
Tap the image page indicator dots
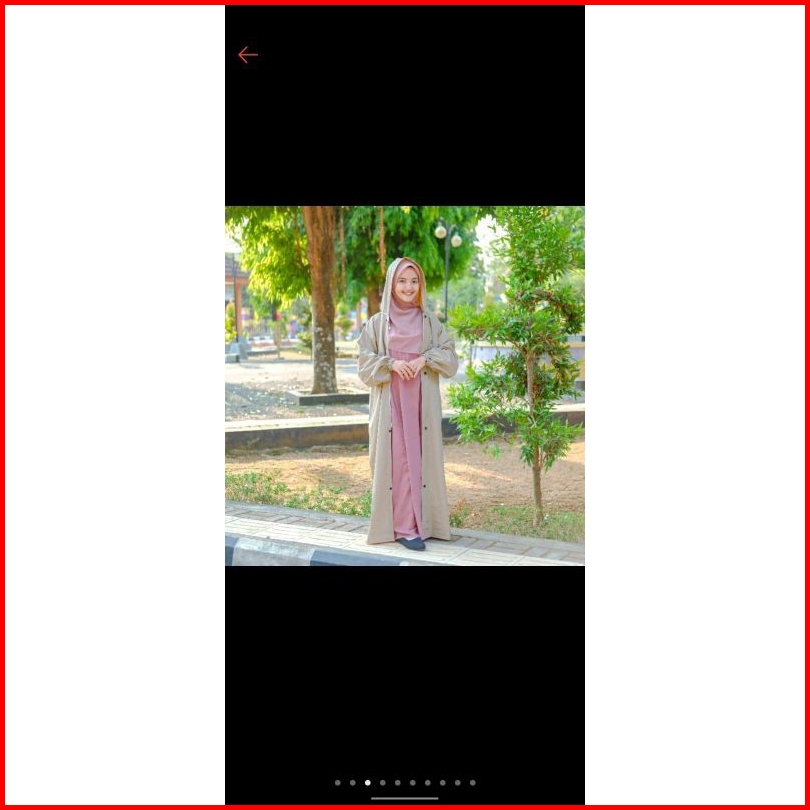click(x=405, y=783)
